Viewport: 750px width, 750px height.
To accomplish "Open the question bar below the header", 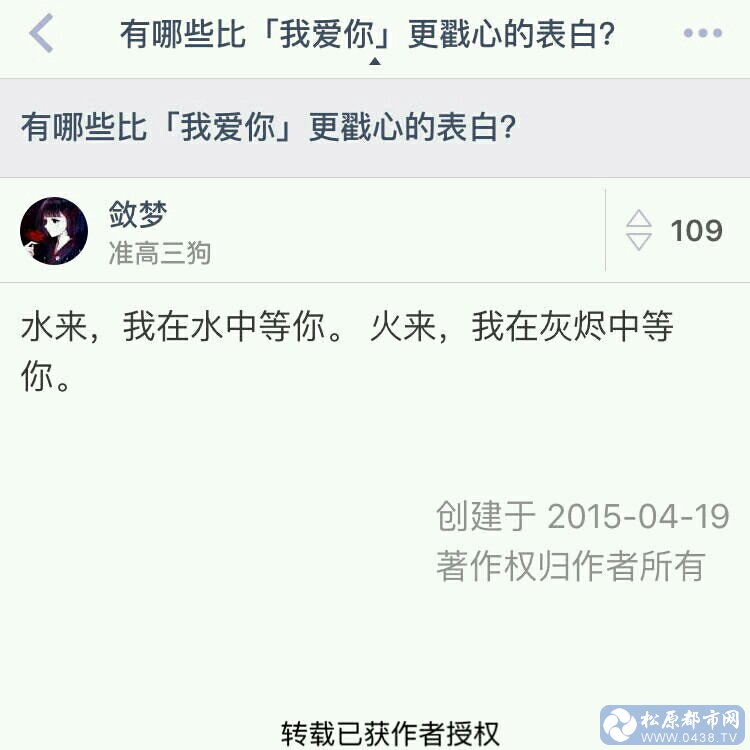I will (x=374, y=129).
